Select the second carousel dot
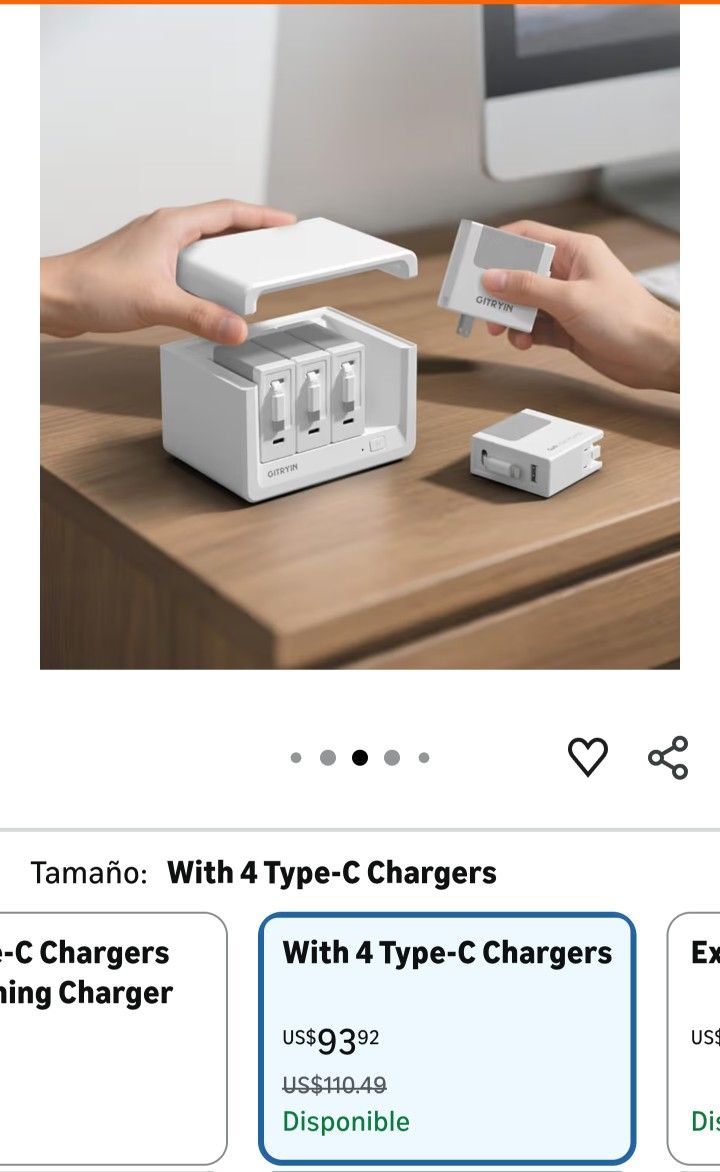Image resolution: width=720 pixels, height=1172 pixels. click(326, 758)
